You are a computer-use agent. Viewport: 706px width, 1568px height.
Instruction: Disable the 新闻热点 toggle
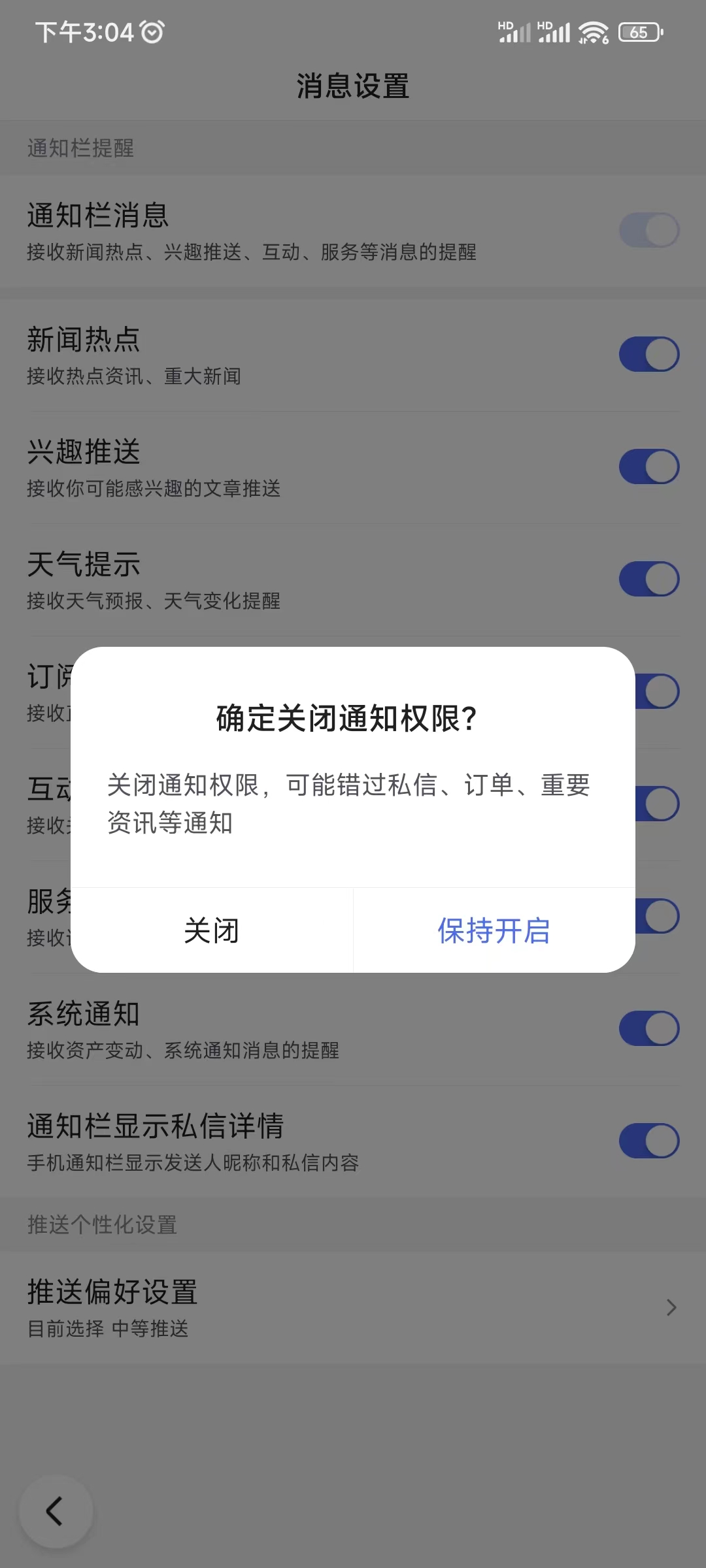(x=648, y=355)
